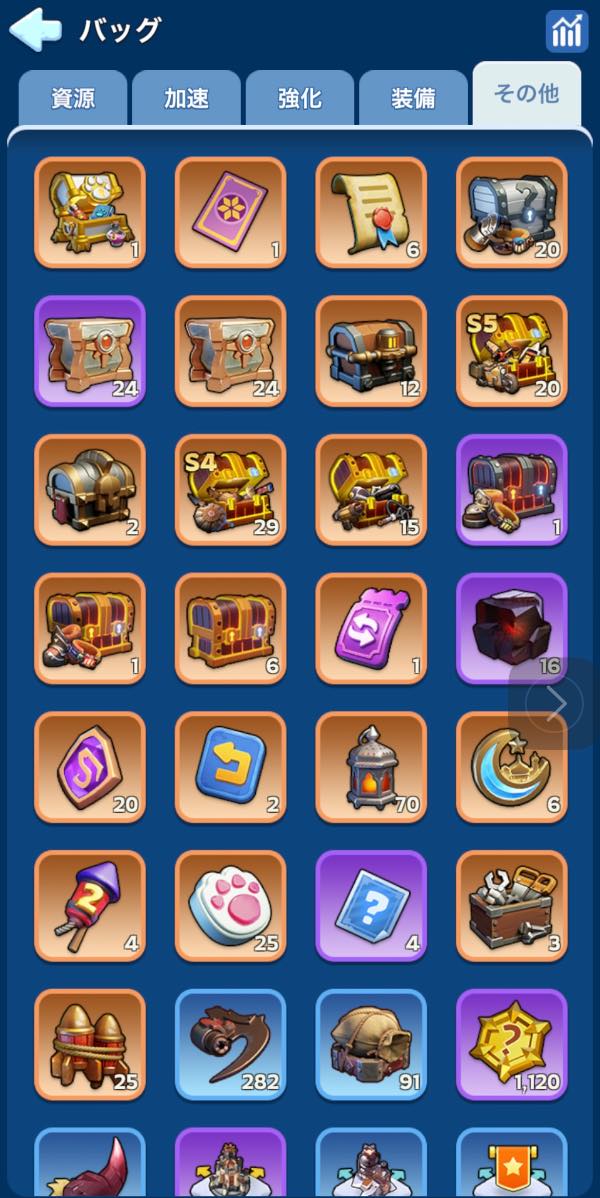Select the S5 treasure chest item

(x=511, y=350)
